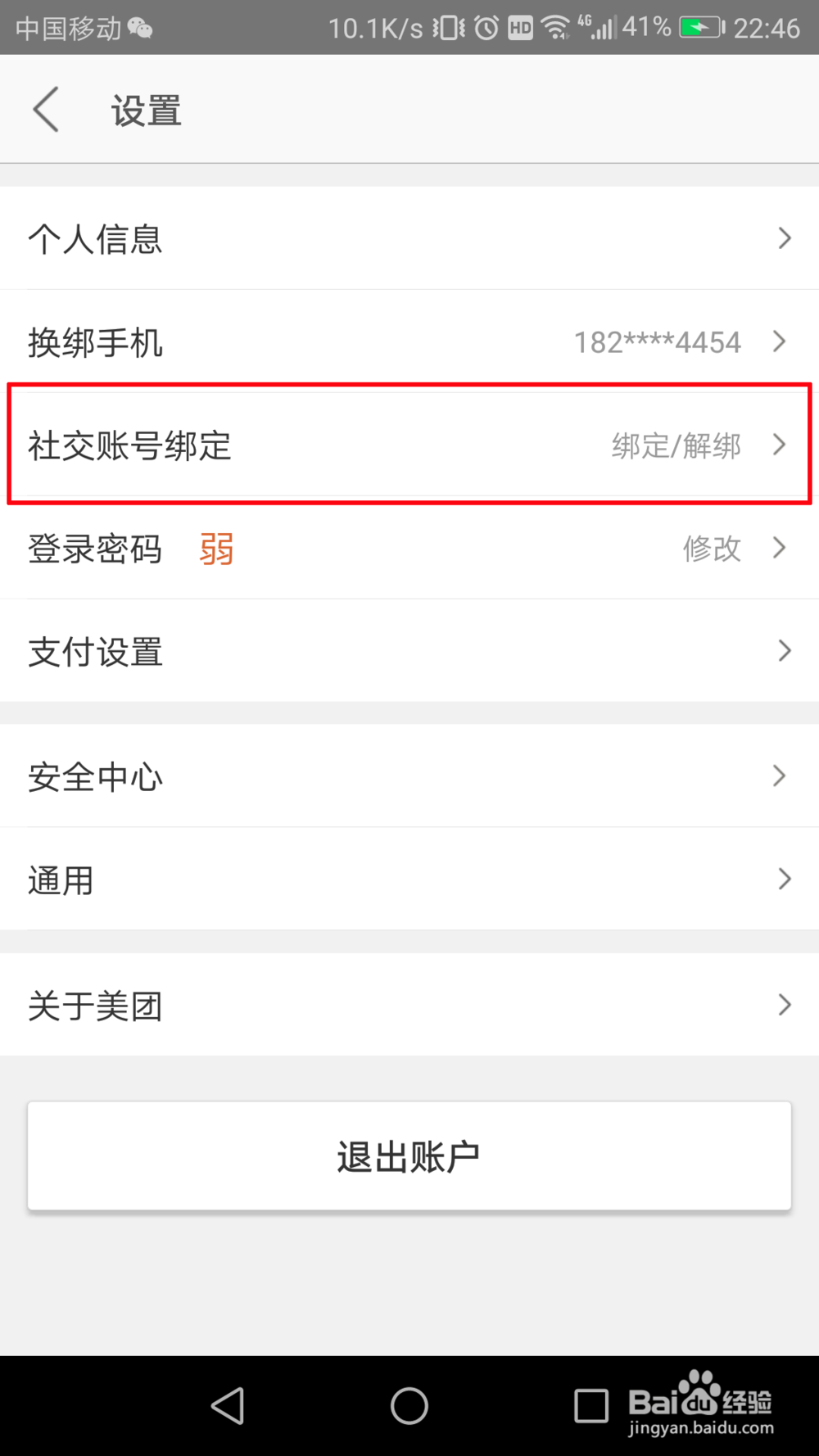Image resolution: width=819 pixels, height=1456 pixels.
Task: Tap the battery indicator in status bar
Action: [700, 25]
